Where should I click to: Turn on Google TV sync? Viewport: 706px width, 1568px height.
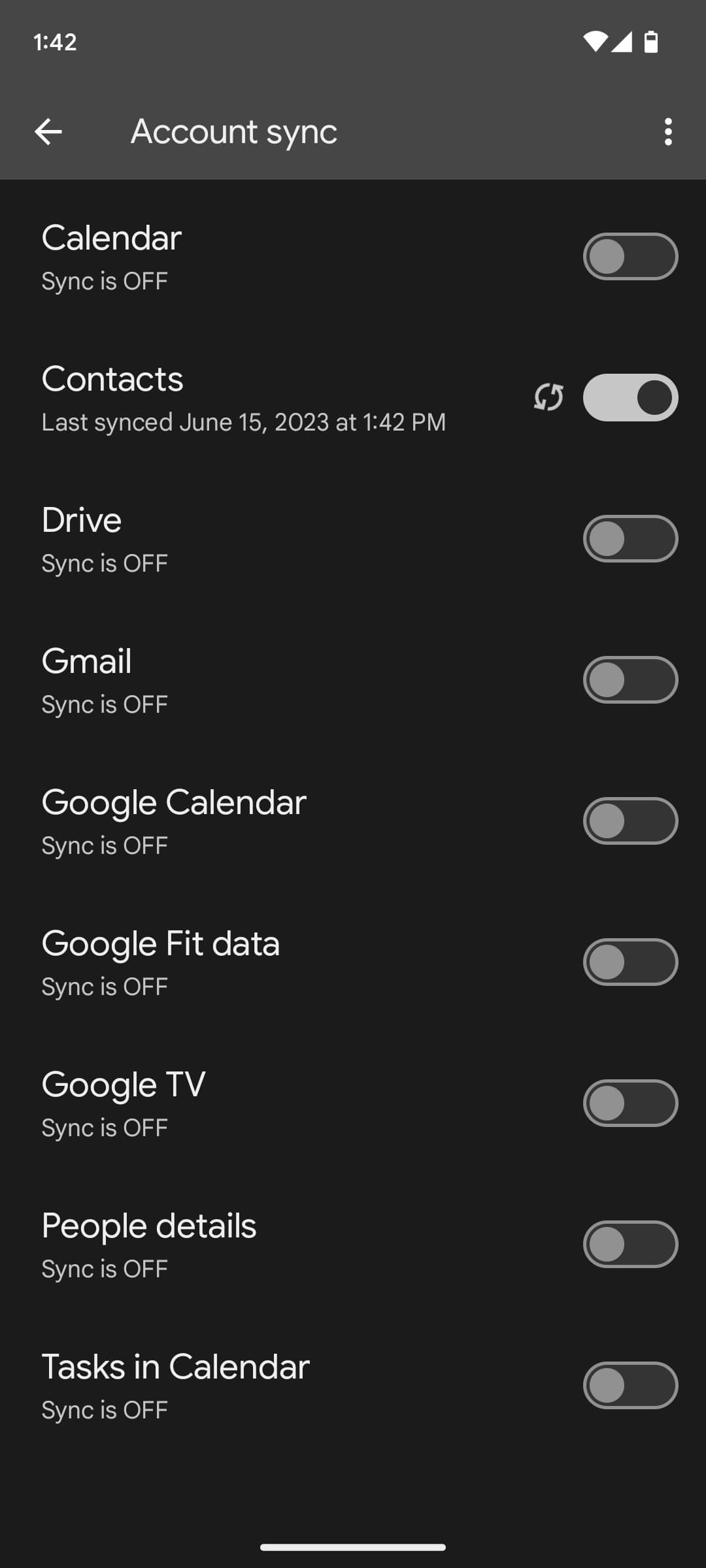click(x=630, y=1103)
